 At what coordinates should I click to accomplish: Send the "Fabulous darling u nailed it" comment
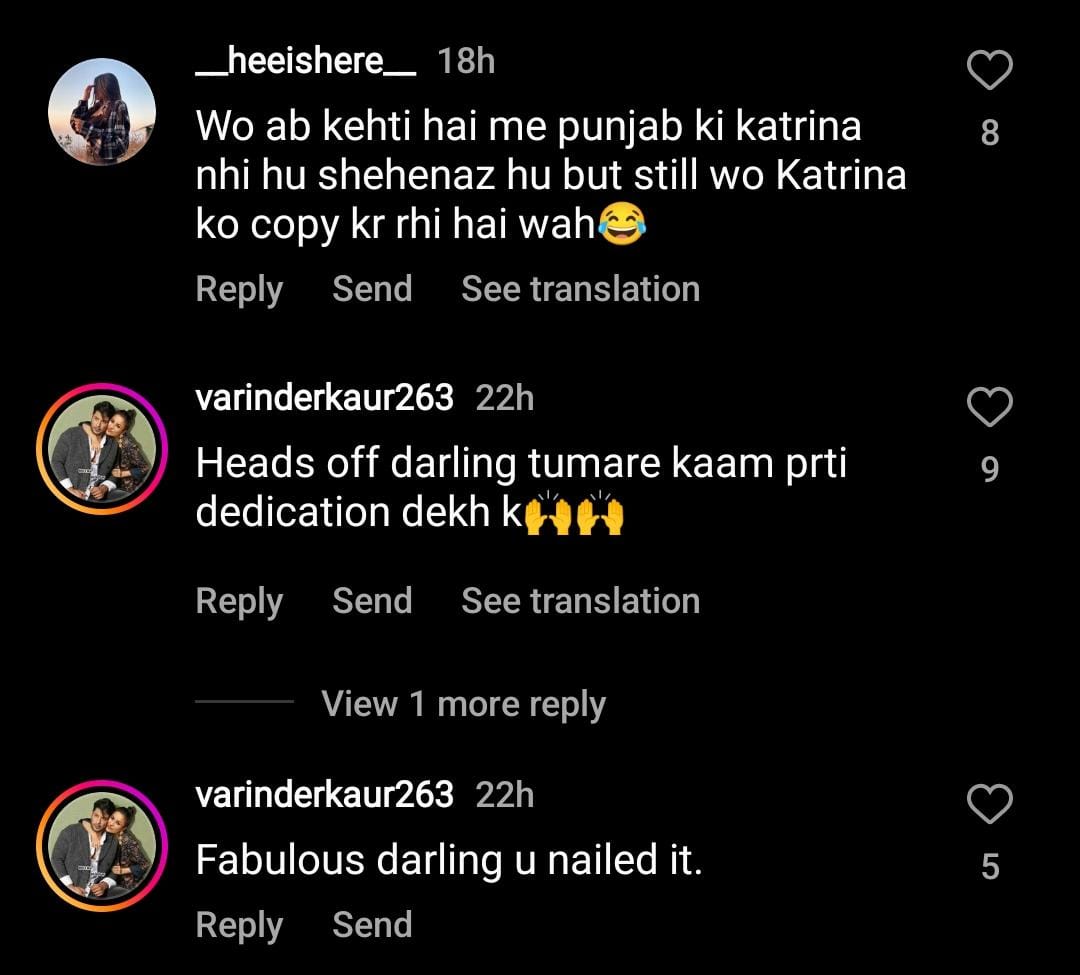[x=372, y=925]
